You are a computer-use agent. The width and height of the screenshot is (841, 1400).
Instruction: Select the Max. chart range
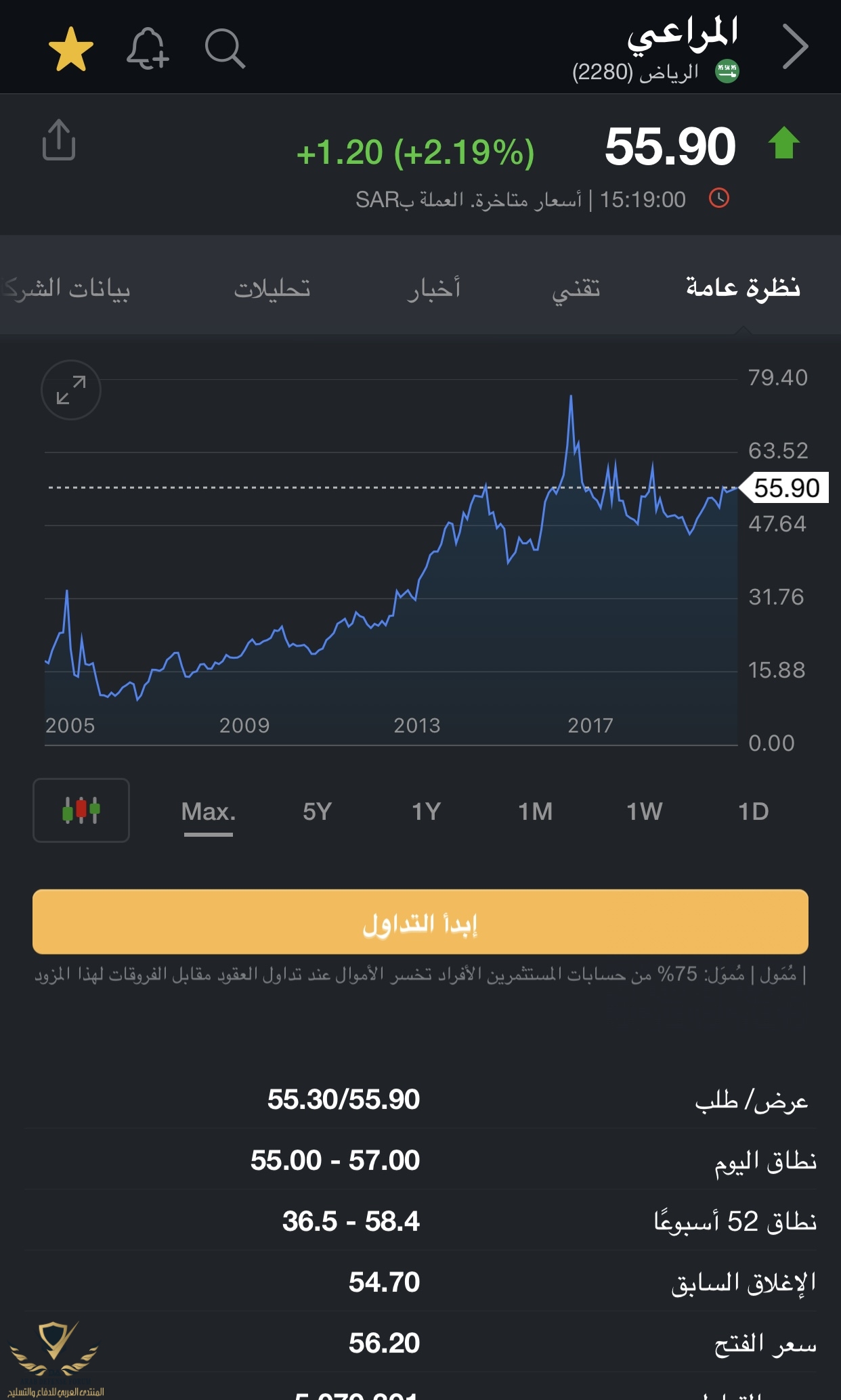[x=209, y=811]
